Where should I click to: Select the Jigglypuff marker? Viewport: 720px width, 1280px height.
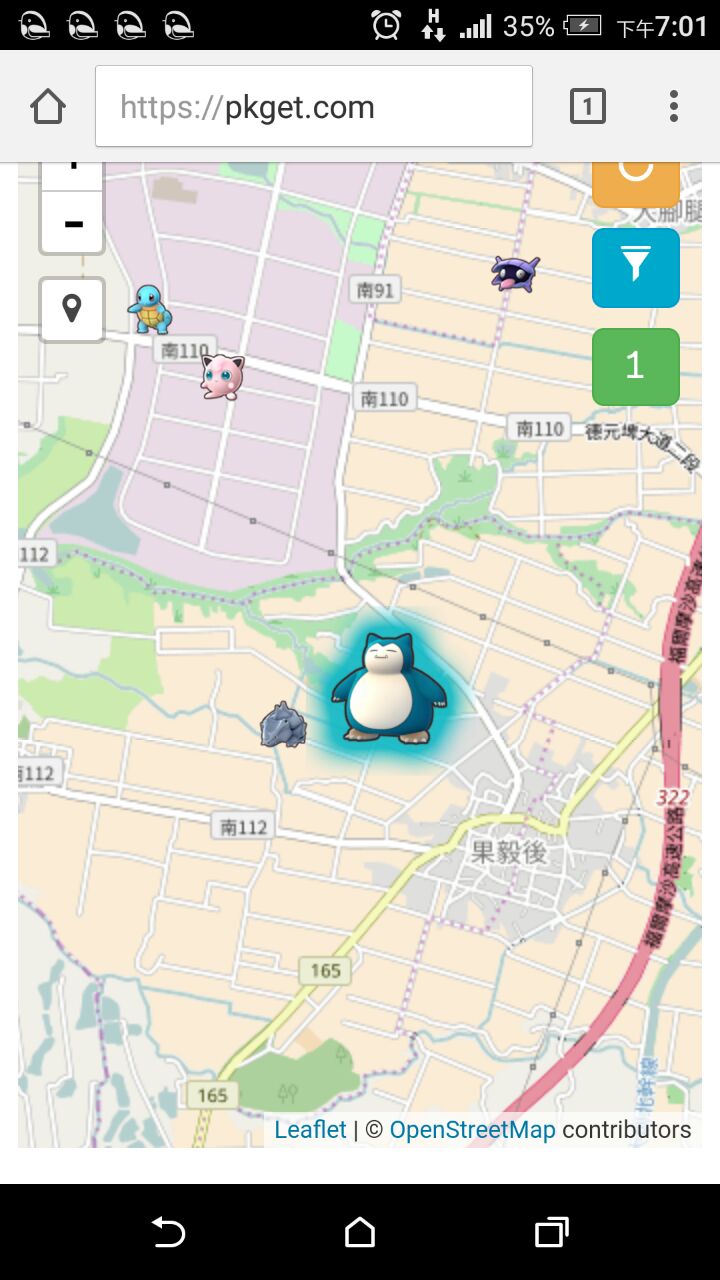click(x=221, y=376)
